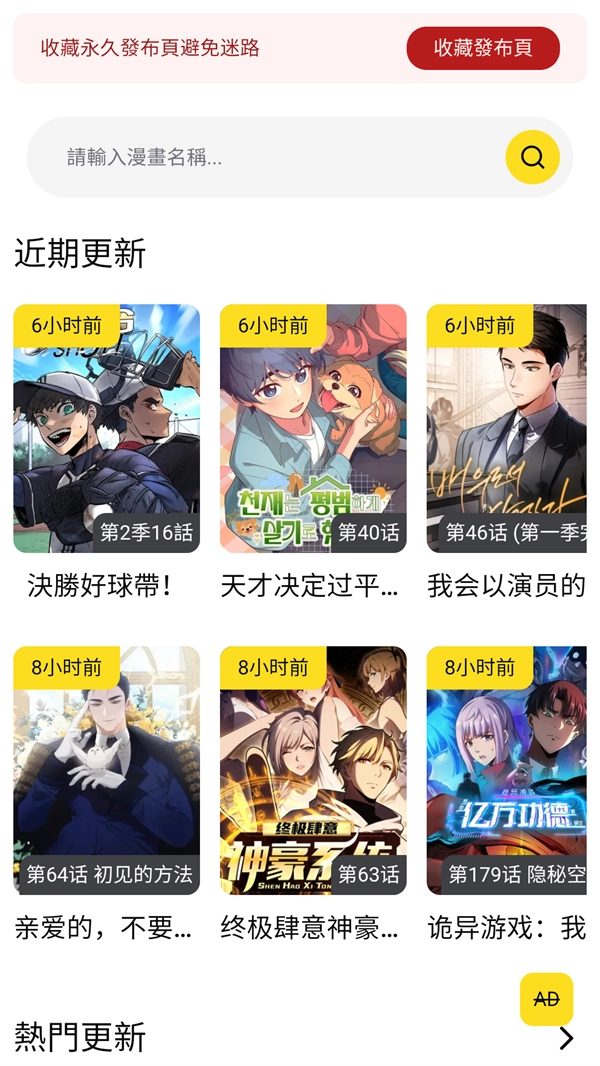Tap the yellow search magnifier icon
Screen dimensions: 600x1066
point(532,157)
